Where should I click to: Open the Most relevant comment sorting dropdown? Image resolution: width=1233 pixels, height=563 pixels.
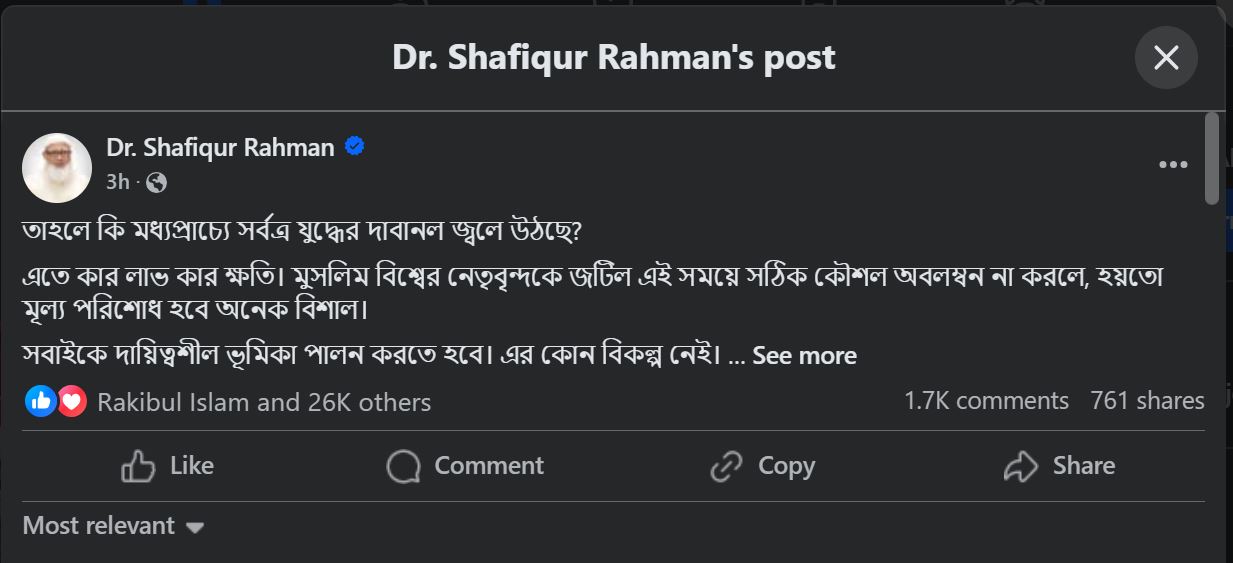tap(113, 526)
